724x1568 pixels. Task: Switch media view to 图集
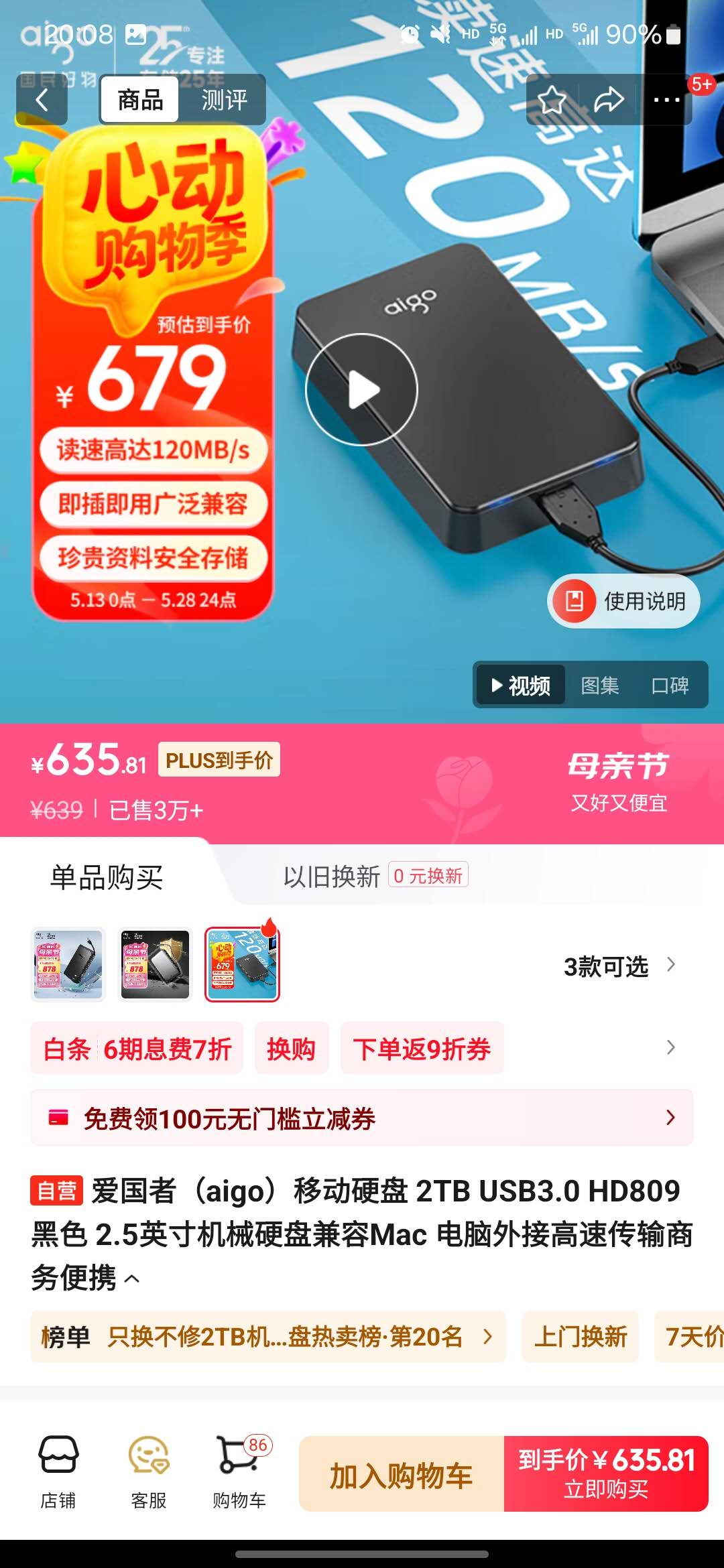pyautogui.click(x=600, y=685)
